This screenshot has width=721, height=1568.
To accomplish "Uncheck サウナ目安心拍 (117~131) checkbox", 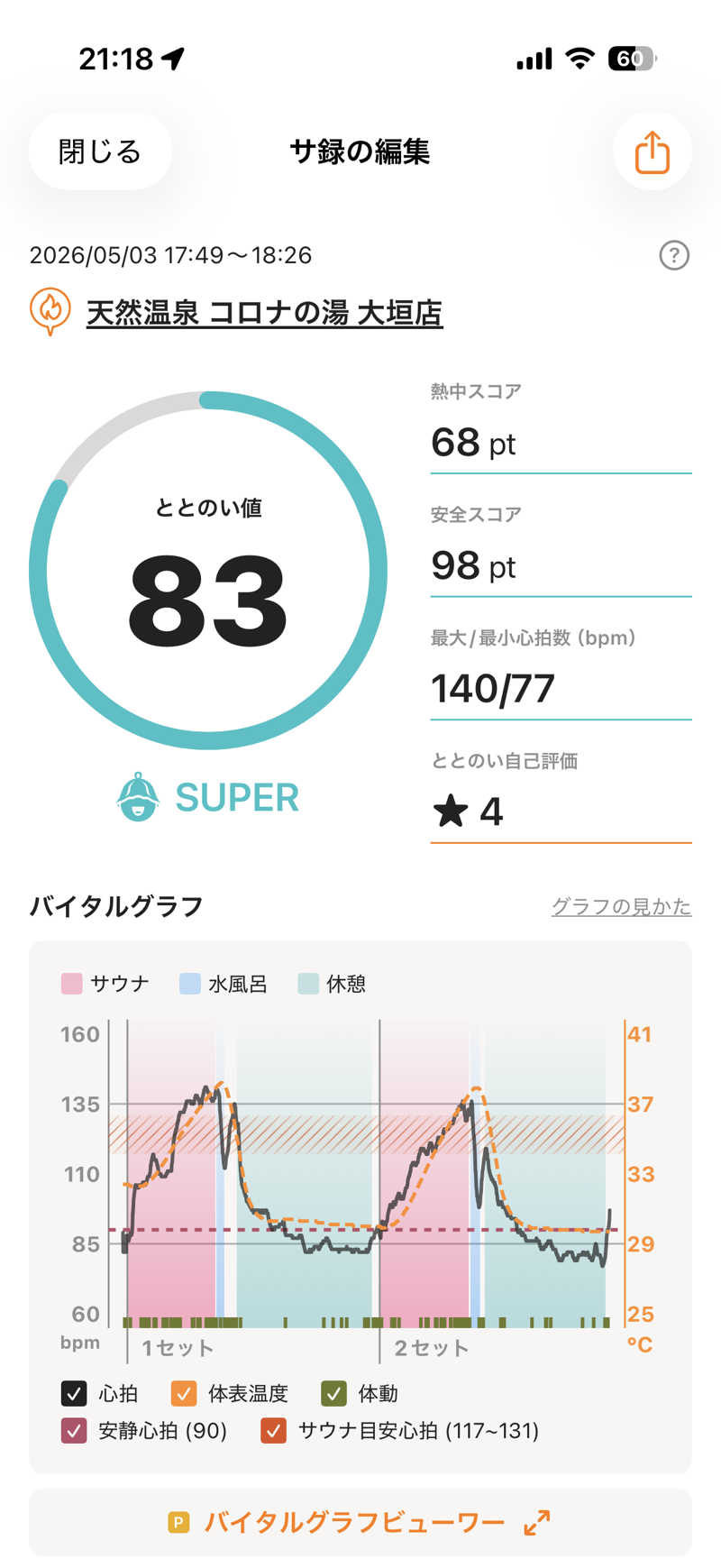I will [273, 1430].
